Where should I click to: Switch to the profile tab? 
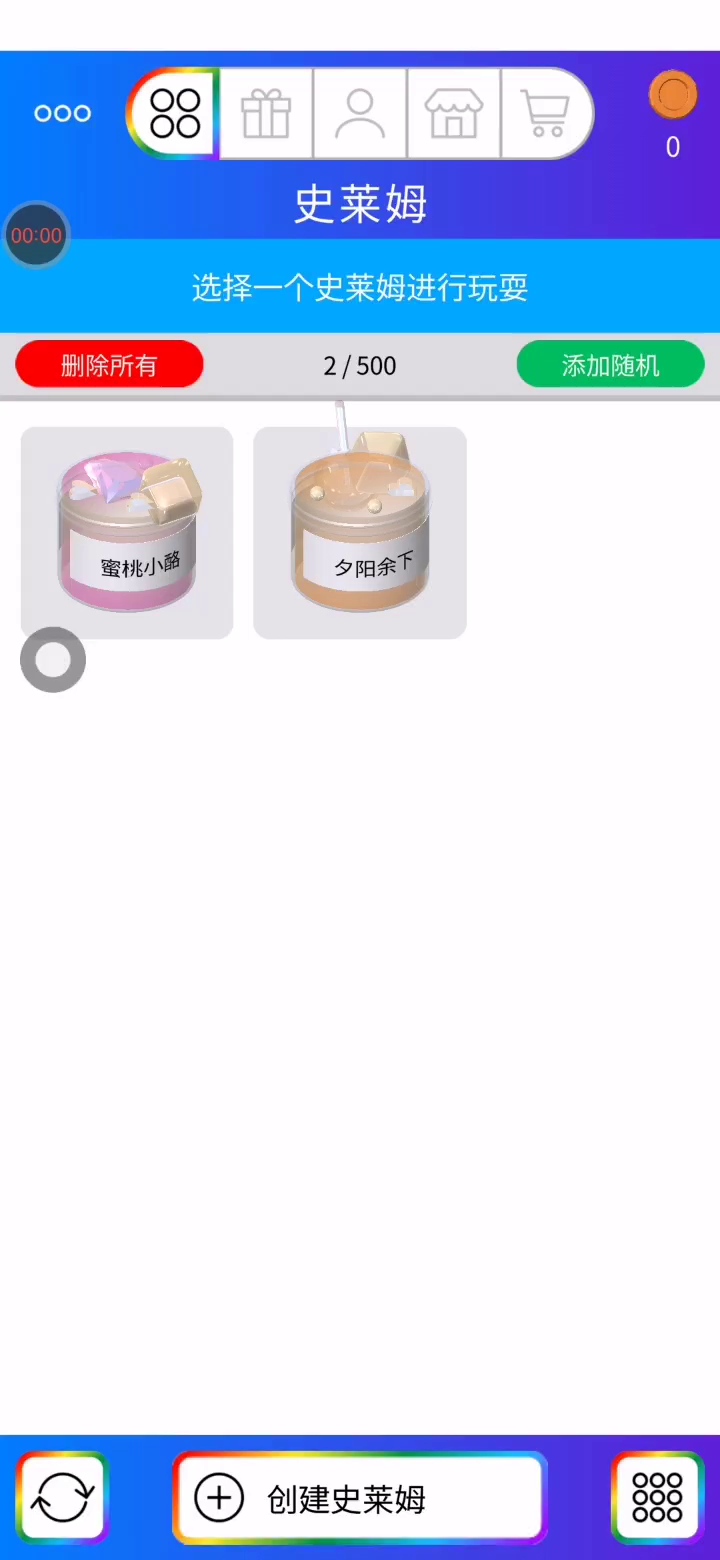(x=360, y=113)
